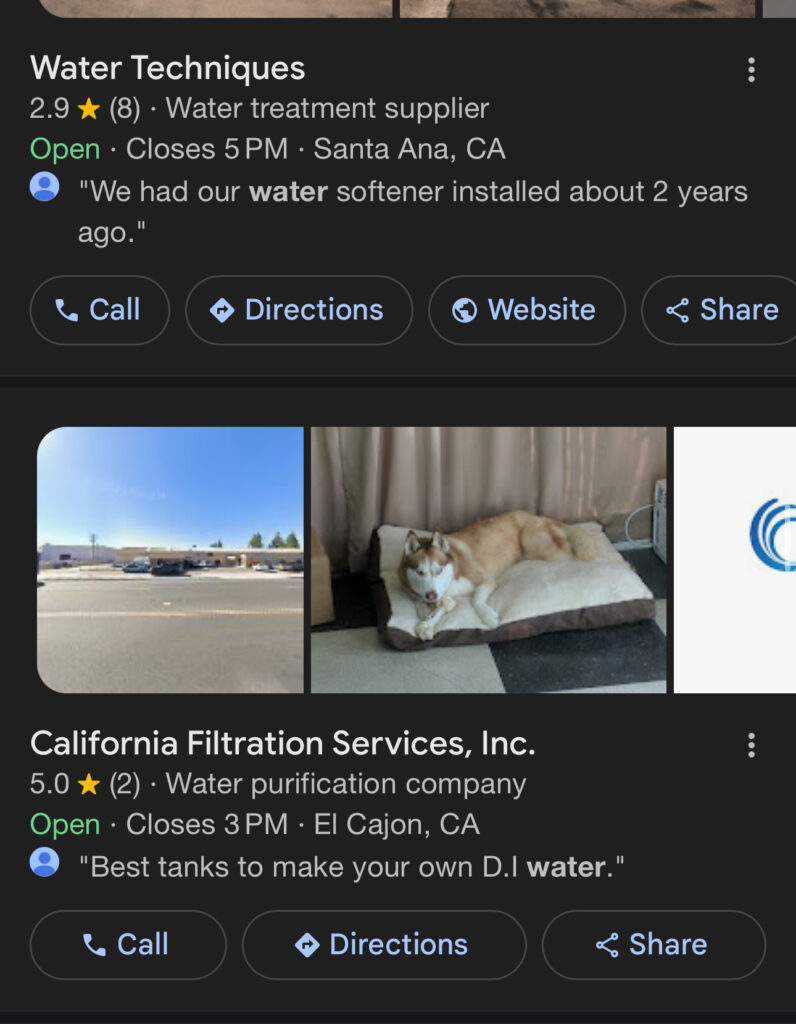Open the husky dog photo

(488, 560)
